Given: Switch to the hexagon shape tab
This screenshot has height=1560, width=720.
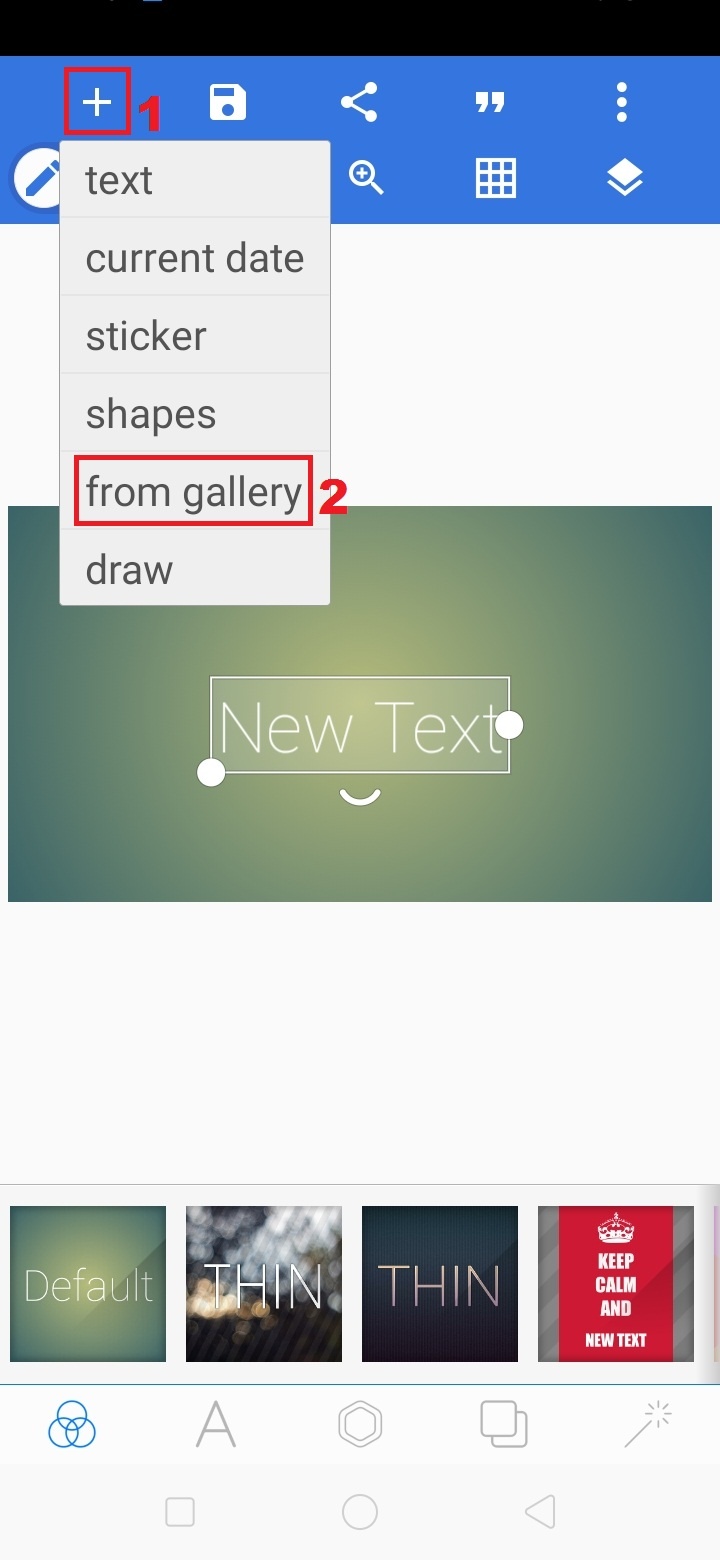Looking at the screenshot, I should point(360,1424).
